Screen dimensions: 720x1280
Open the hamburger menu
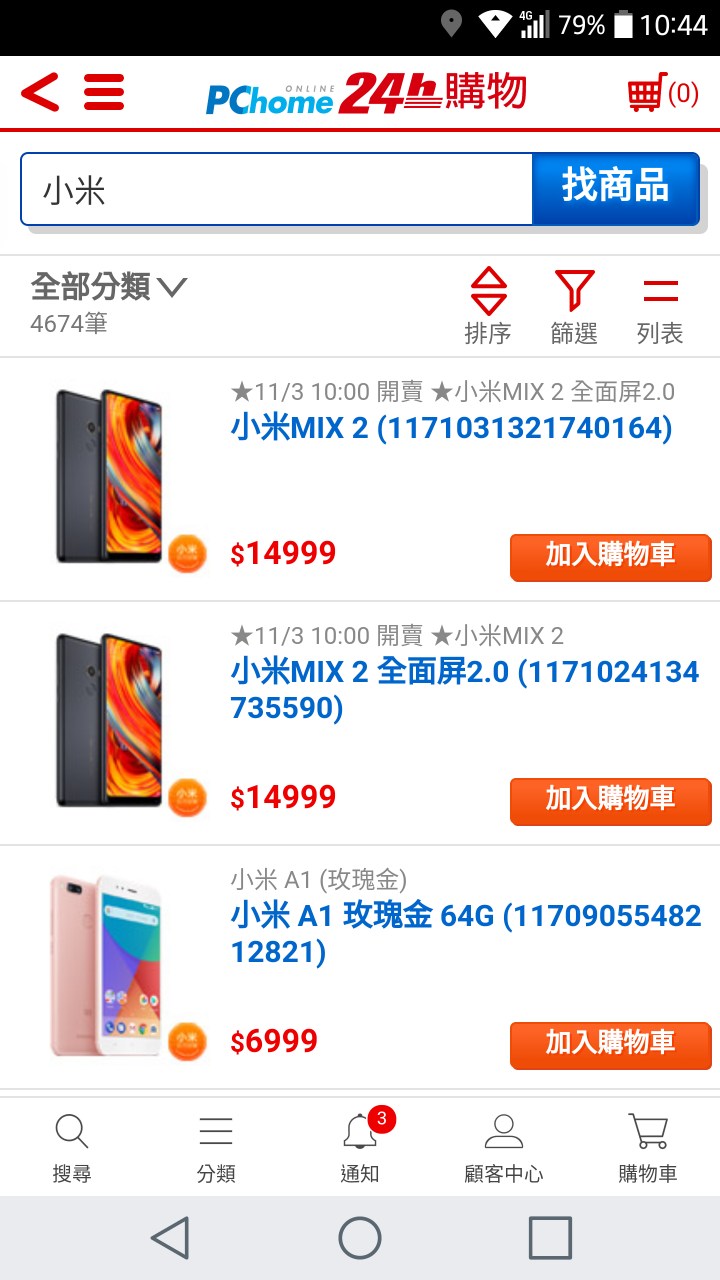tap(104, 93)
